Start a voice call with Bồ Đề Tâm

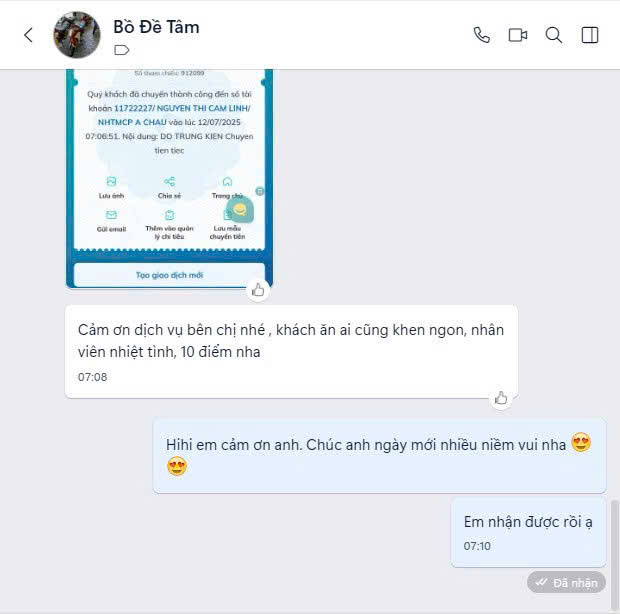pos(482,35)
